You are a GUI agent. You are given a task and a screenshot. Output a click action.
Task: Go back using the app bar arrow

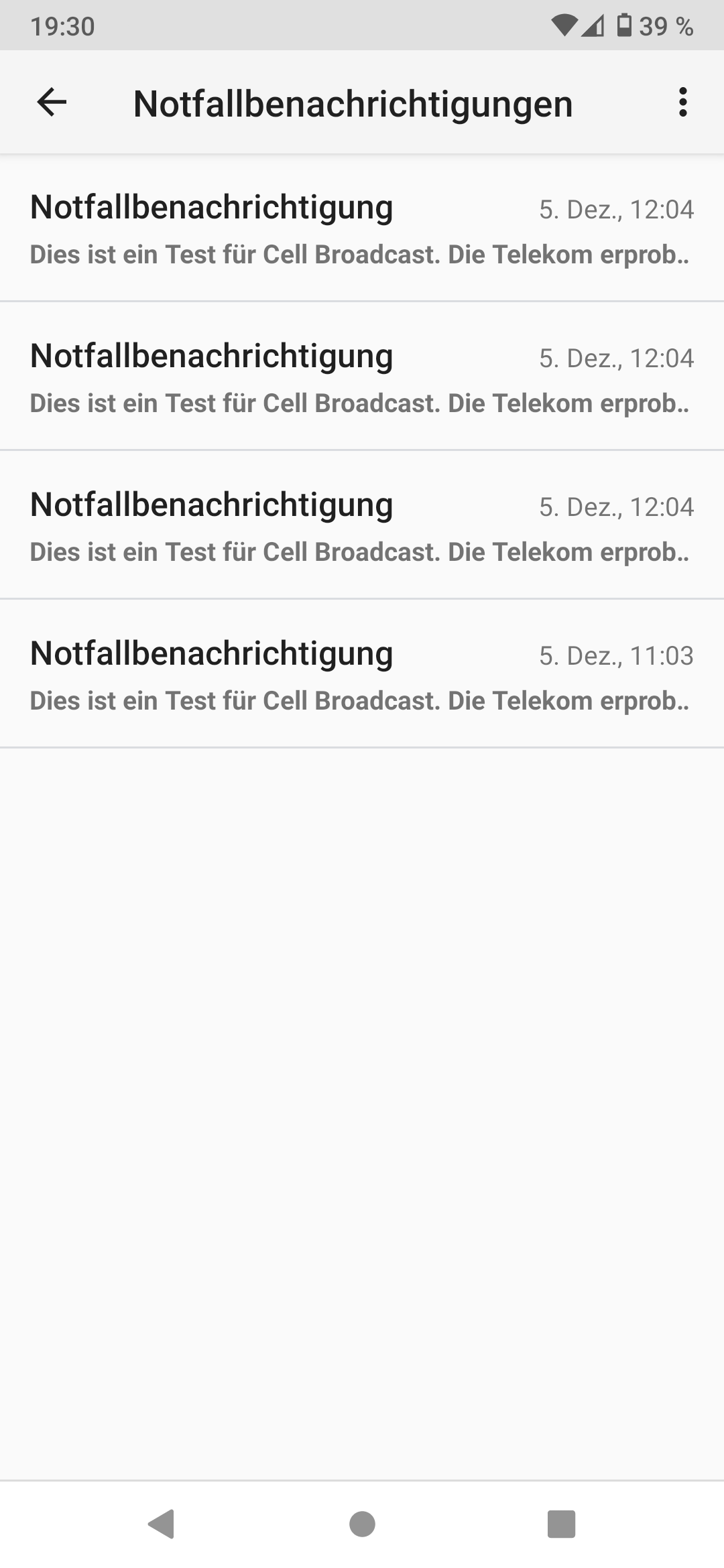click(52, 103)
